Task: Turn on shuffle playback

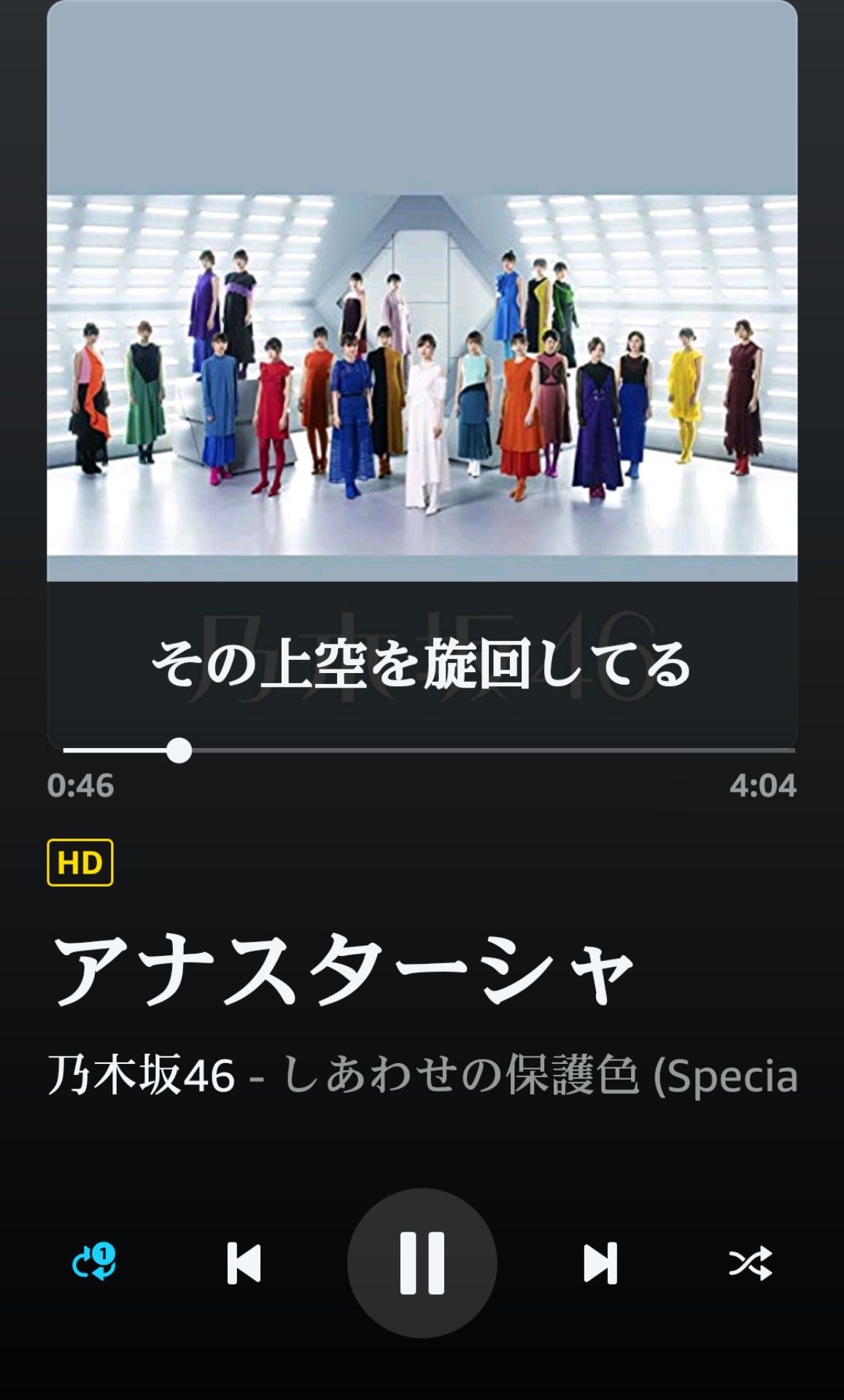Action: [x=750, y=1263]
